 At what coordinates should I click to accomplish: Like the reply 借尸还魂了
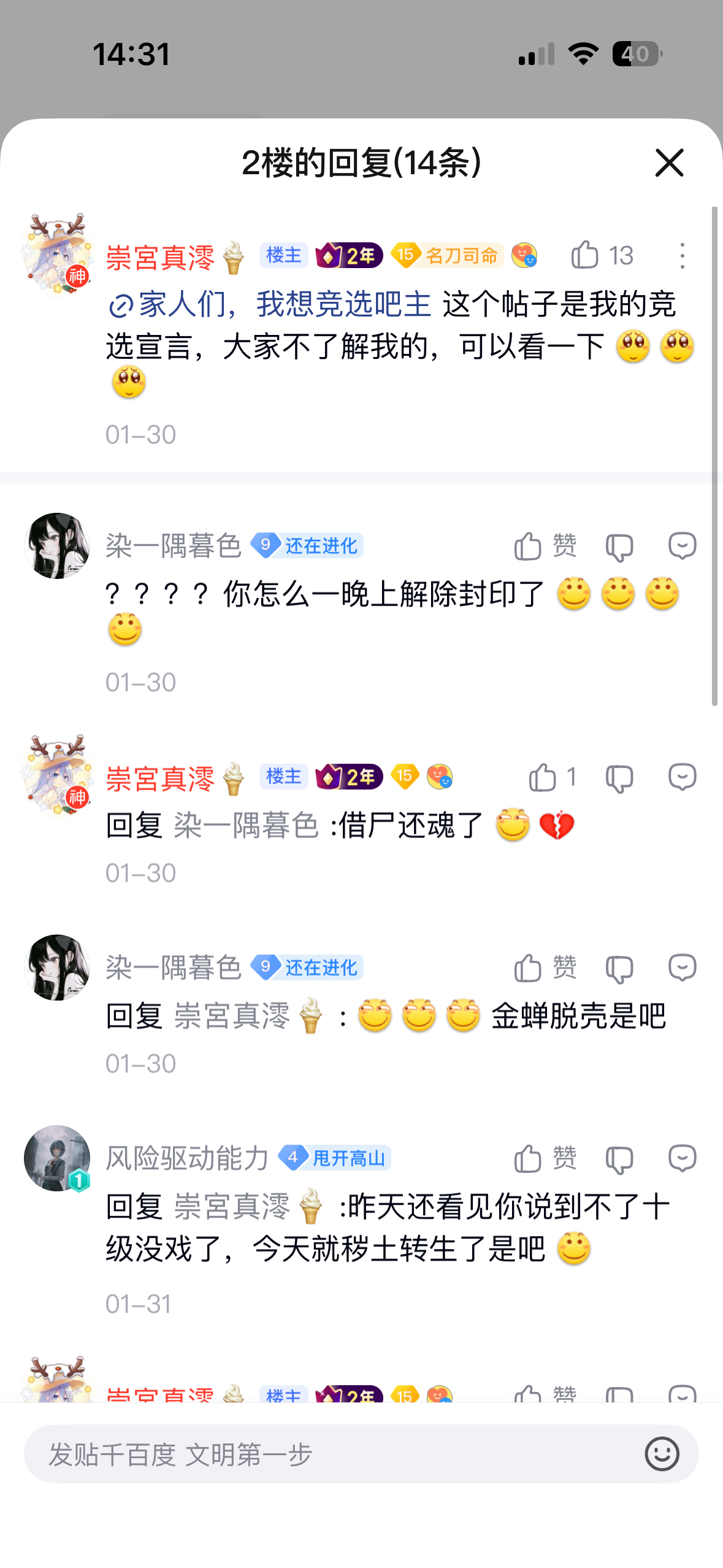pos(543,778)
